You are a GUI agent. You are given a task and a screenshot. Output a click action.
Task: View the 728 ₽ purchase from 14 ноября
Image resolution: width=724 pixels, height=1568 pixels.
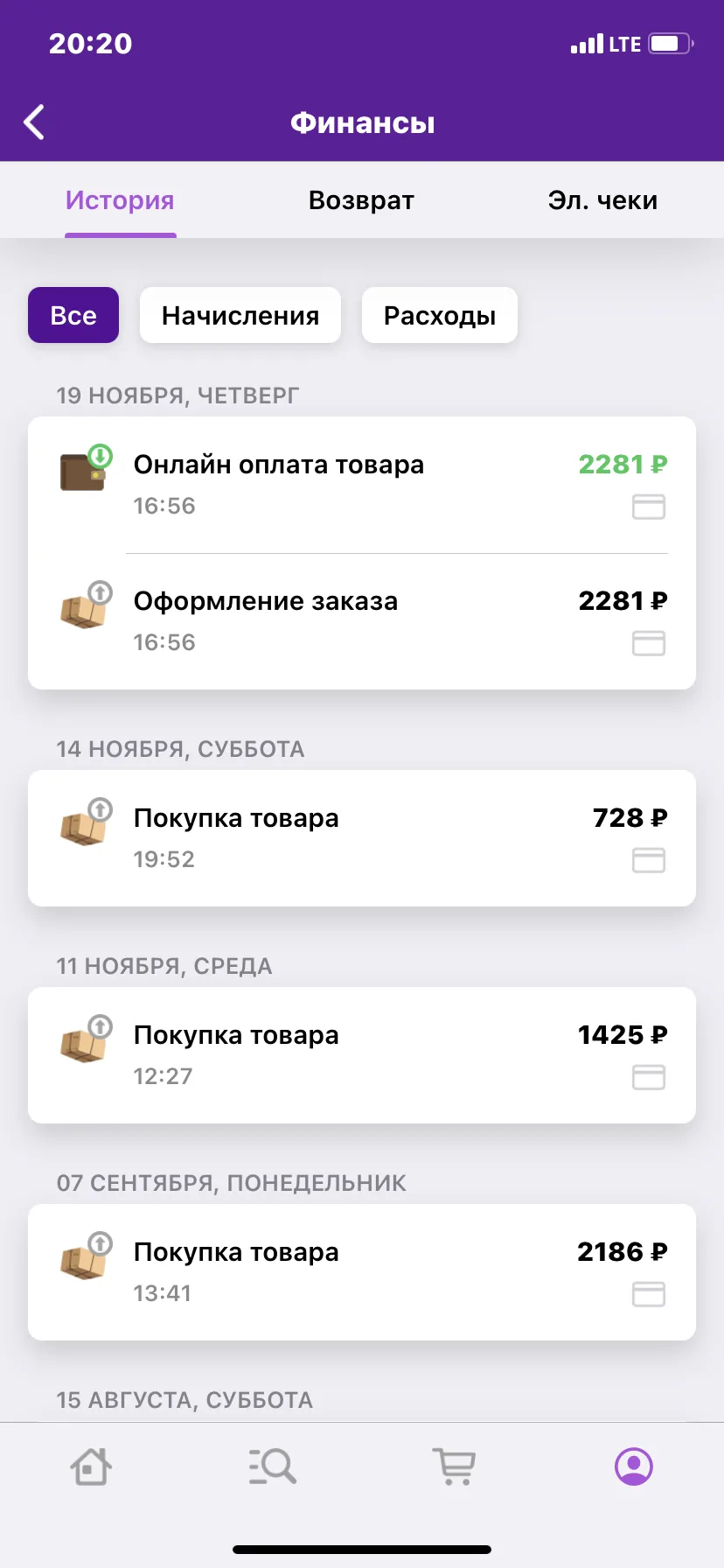click(362, 838)
